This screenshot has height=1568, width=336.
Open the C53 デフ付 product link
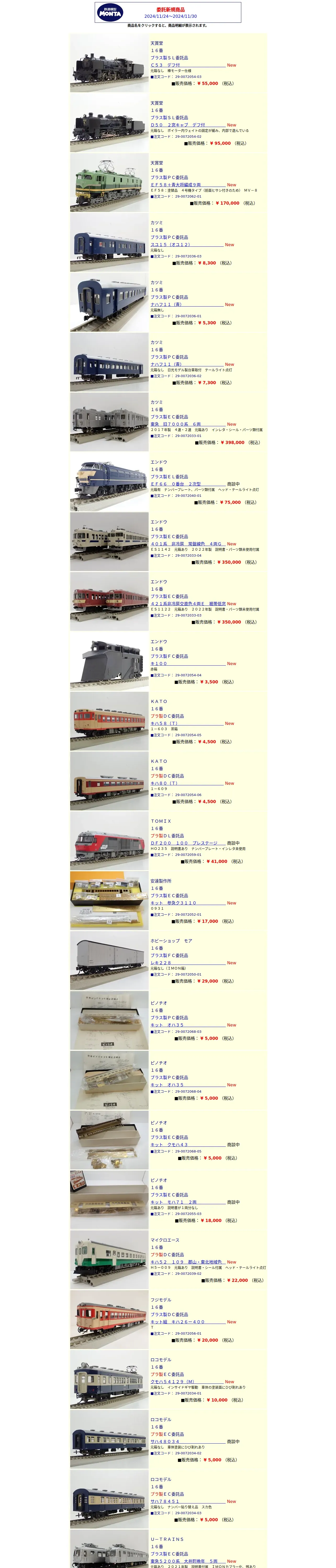coord(165,65)
